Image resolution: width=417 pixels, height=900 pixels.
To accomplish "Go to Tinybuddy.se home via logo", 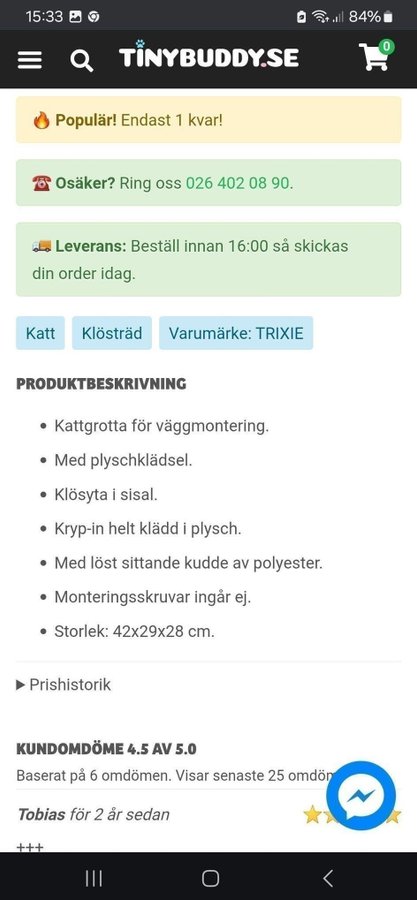I will coord(209,56).
